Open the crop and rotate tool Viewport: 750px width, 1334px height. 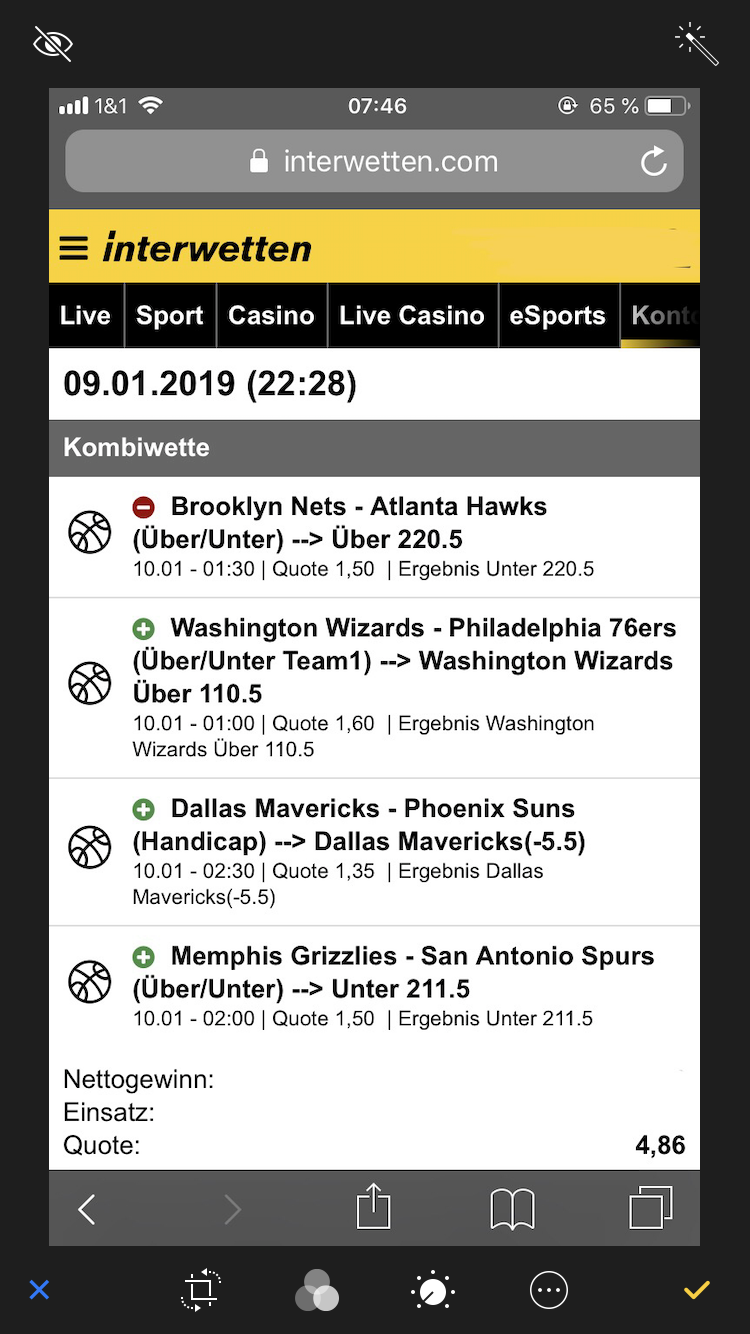pos(201,1290)
